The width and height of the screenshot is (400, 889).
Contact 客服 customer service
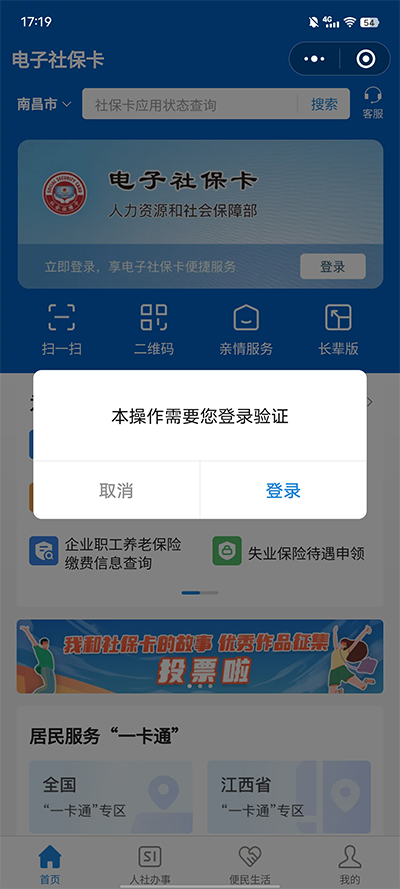(373, 103)
